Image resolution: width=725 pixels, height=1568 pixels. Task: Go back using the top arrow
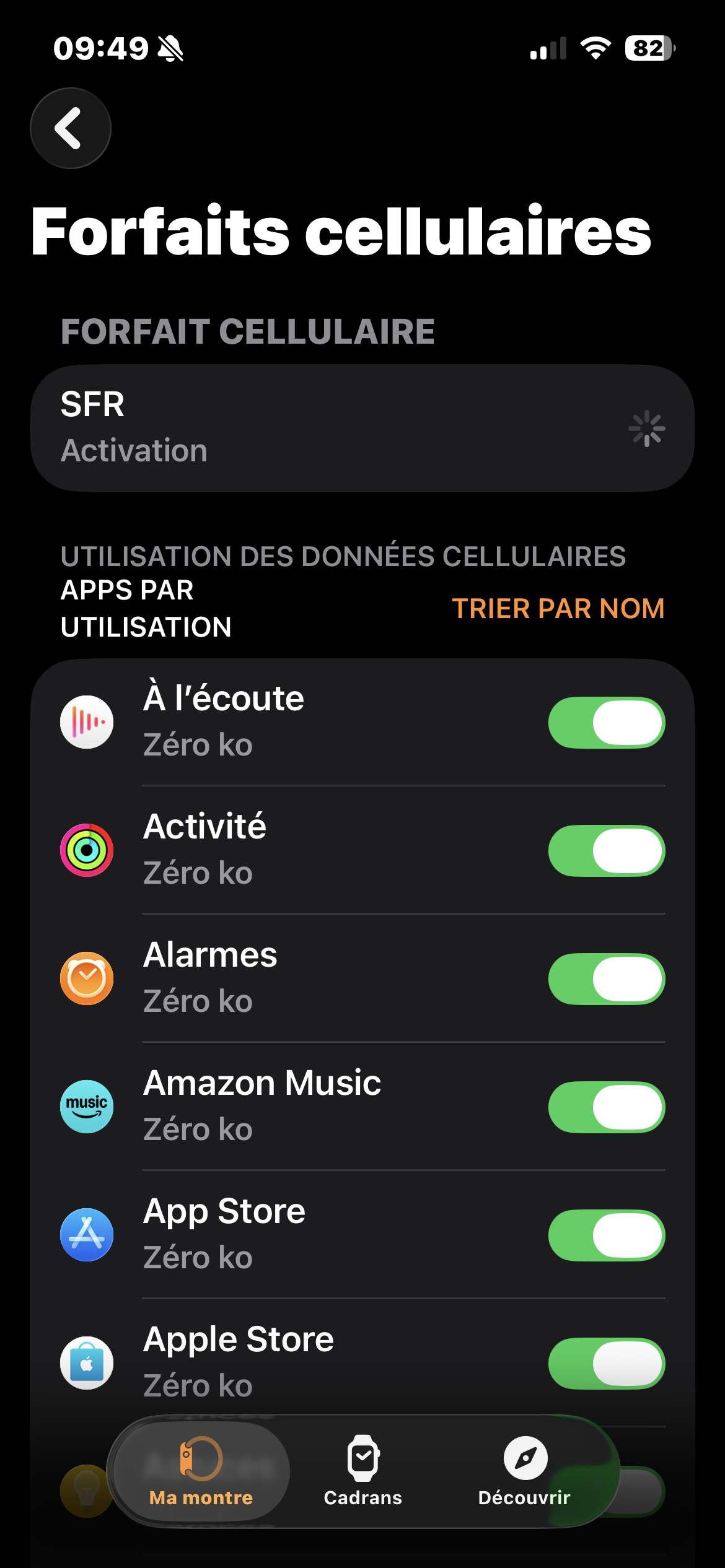point(71,128)
